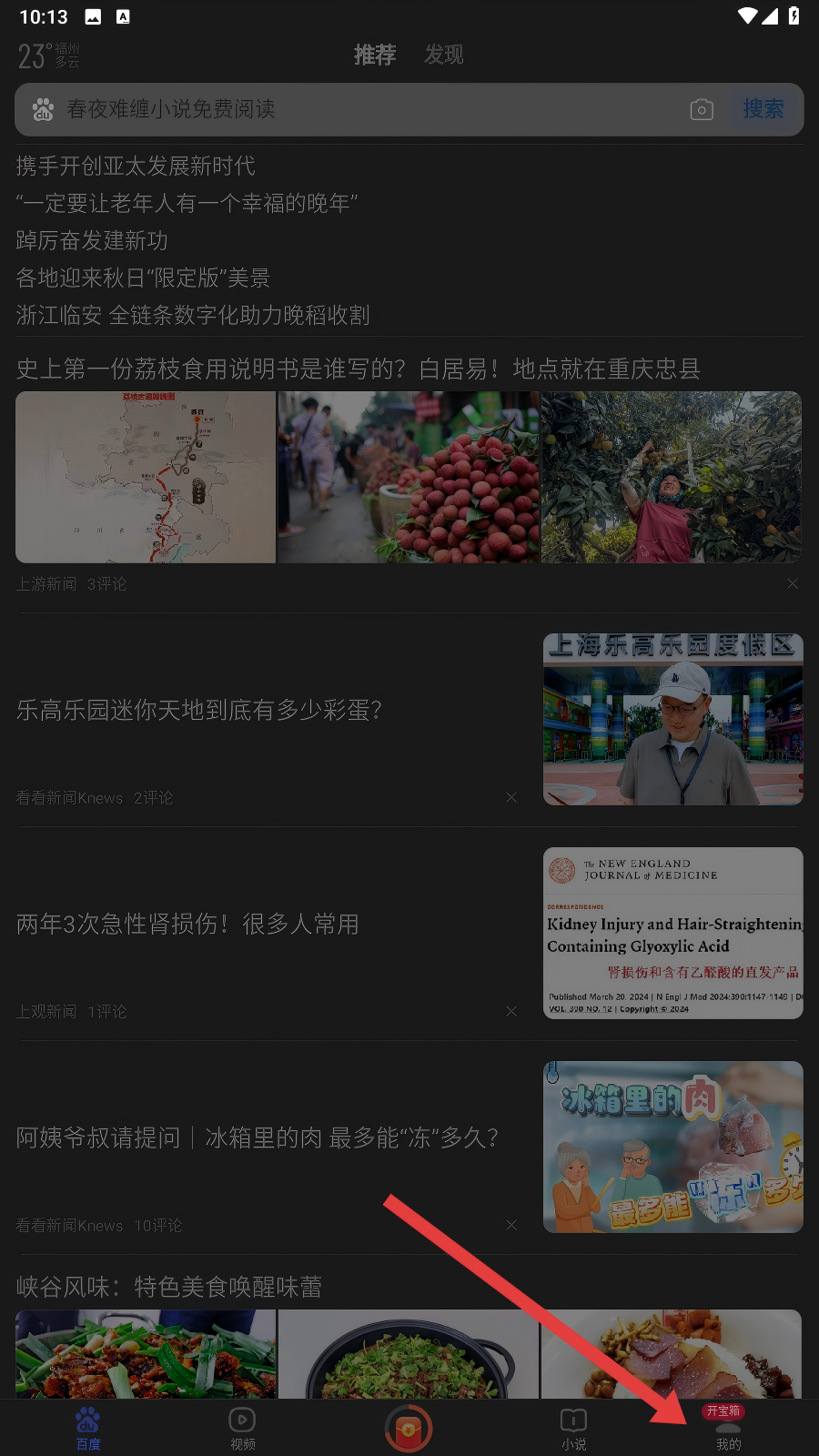Open the 23° weather widget
The width and height of the screenshot is (819, 1456).
coord(49,56)
